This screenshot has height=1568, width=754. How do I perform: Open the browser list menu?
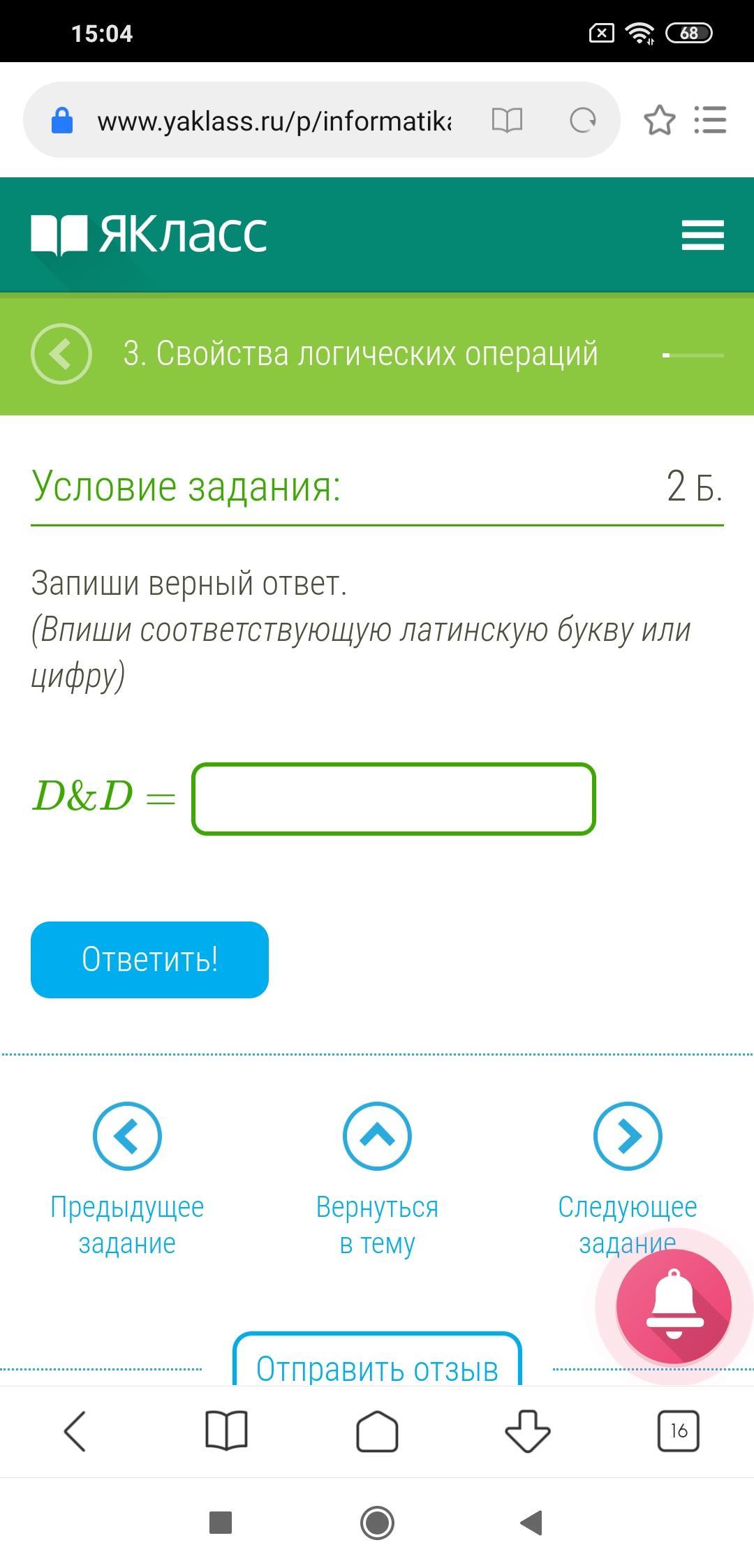coord(710,120)
